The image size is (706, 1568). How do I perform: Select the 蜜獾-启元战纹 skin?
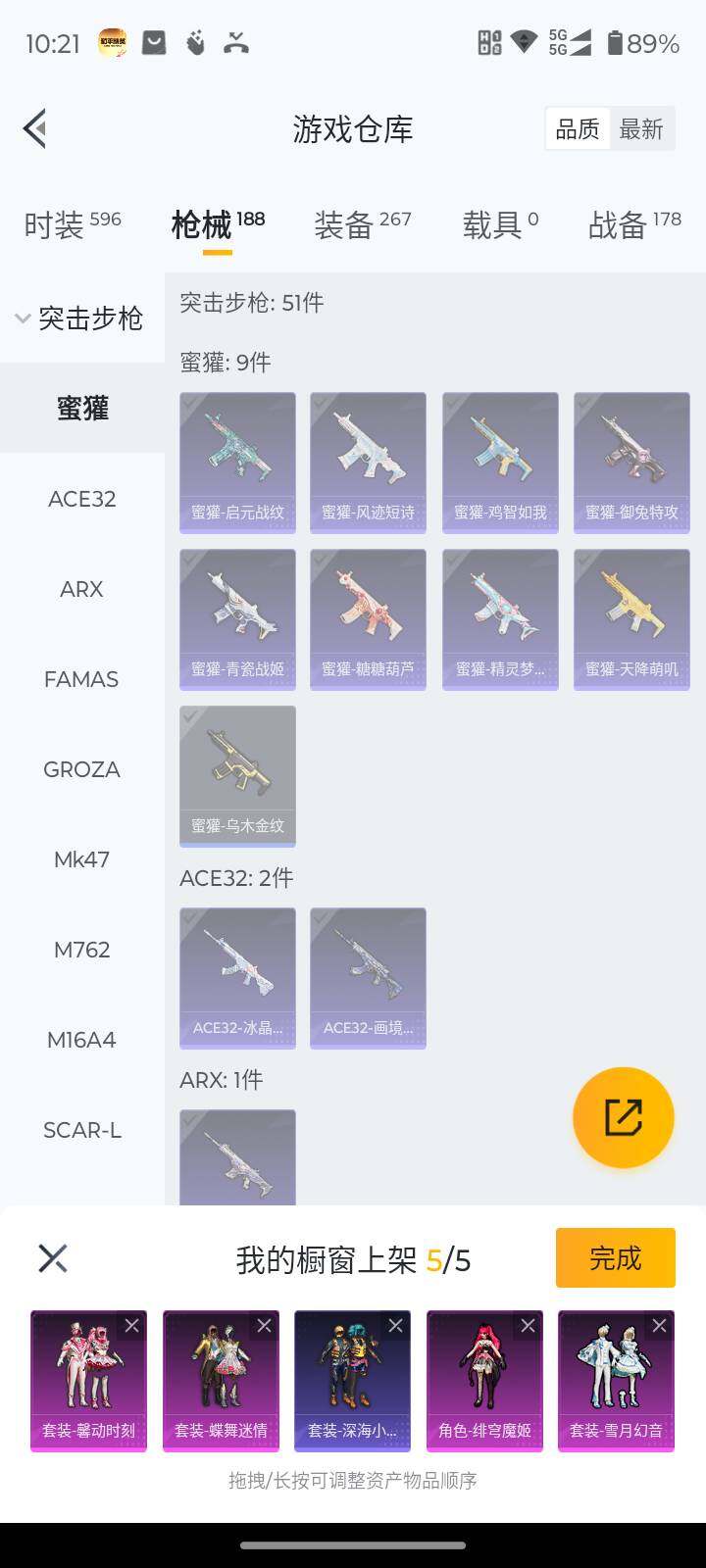tap(237, 463)
